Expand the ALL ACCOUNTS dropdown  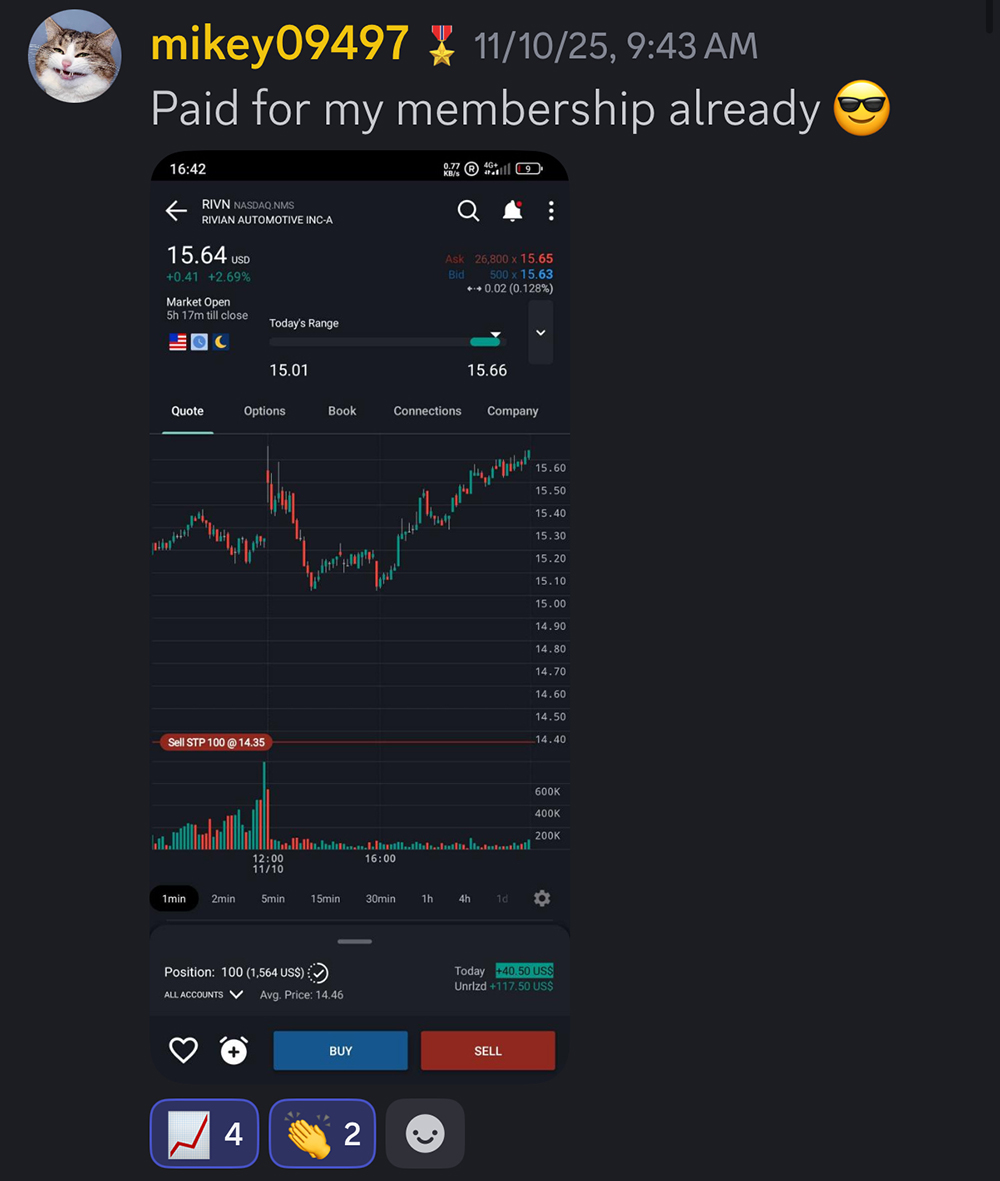203,994
